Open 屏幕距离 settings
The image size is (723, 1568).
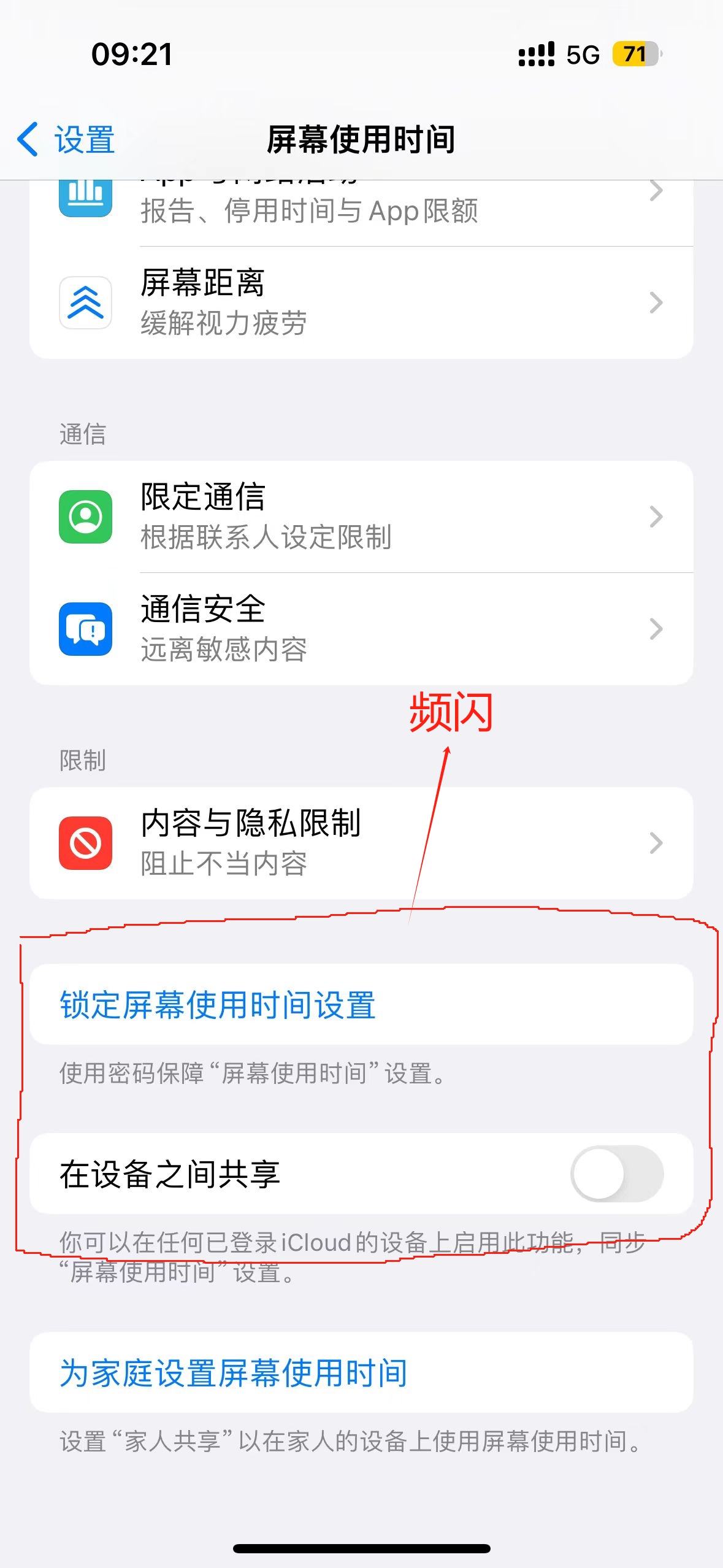[x=361, y=302]
